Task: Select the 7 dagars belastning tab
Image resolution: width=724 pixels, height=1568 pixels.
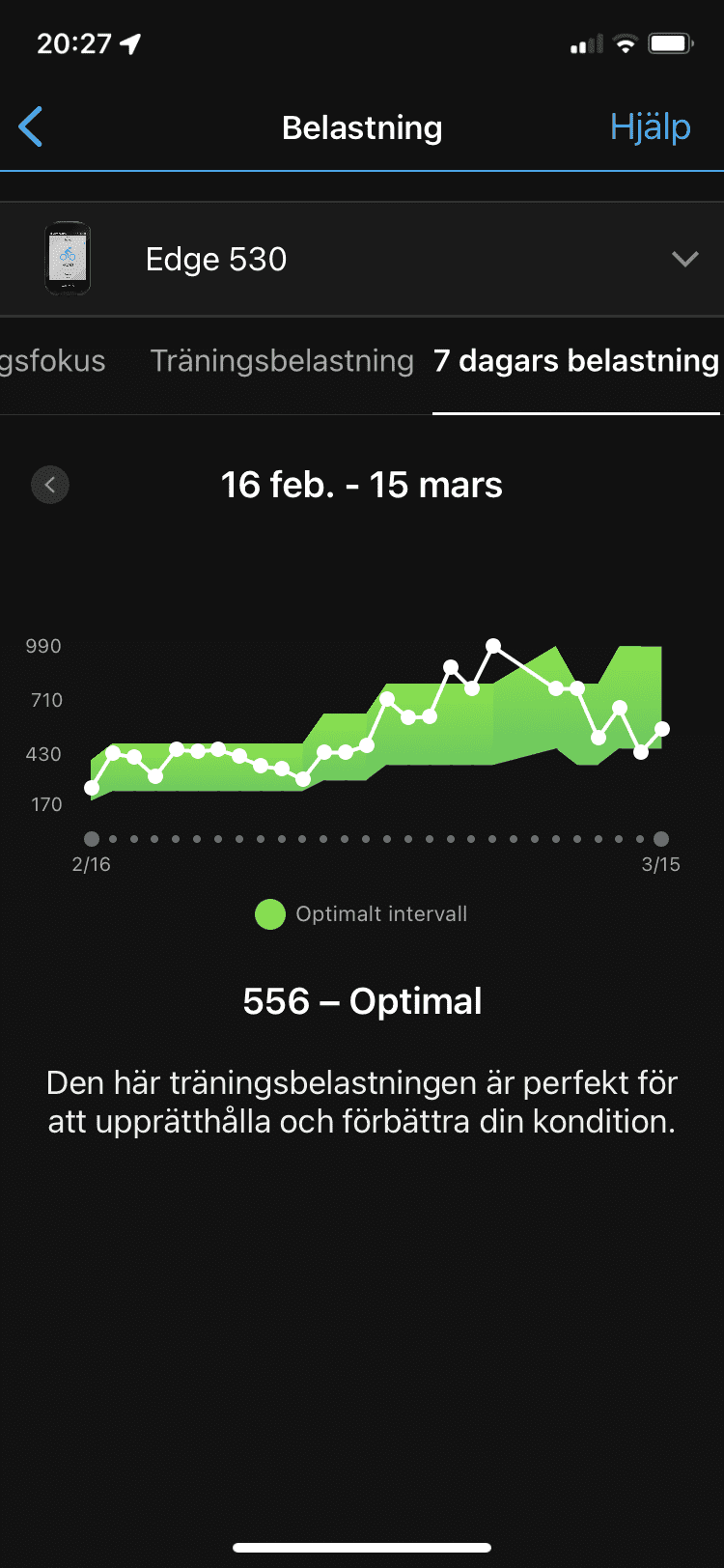Action: pos(576,361)
